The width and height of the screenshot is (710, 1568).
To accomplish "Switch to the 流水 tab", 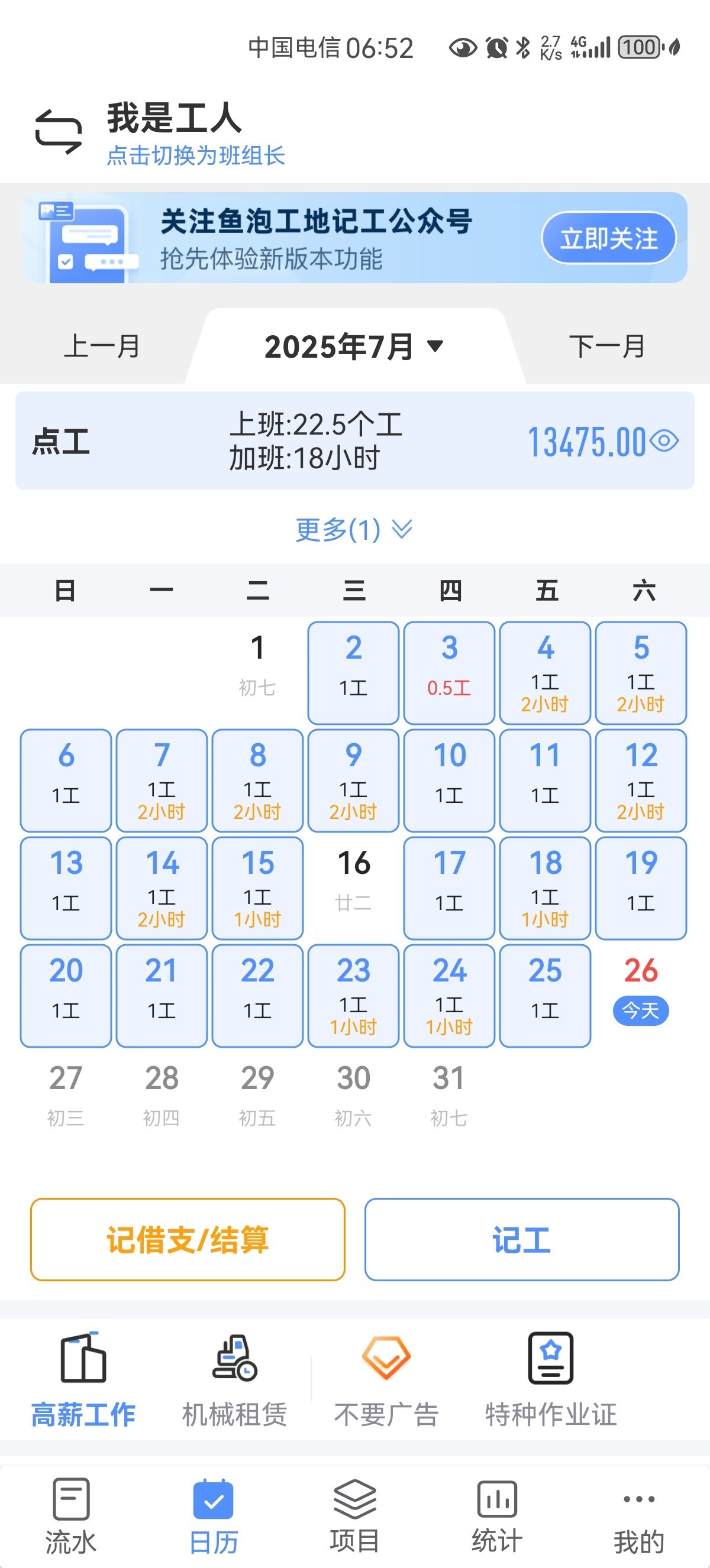I will point(71,1515).
